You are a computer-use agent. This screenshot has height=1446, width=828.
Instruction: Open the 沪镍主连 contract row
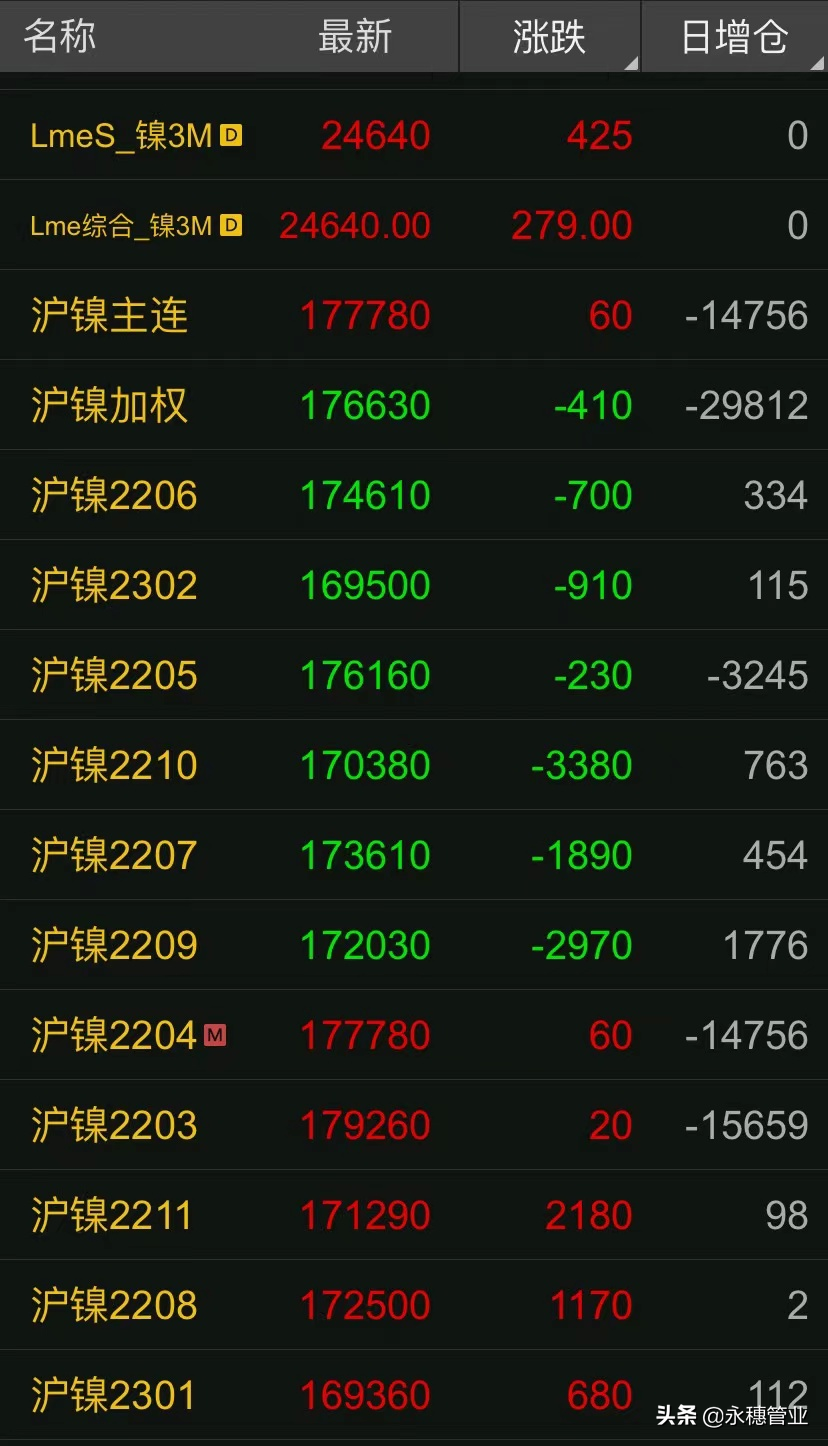click(414, 315)
